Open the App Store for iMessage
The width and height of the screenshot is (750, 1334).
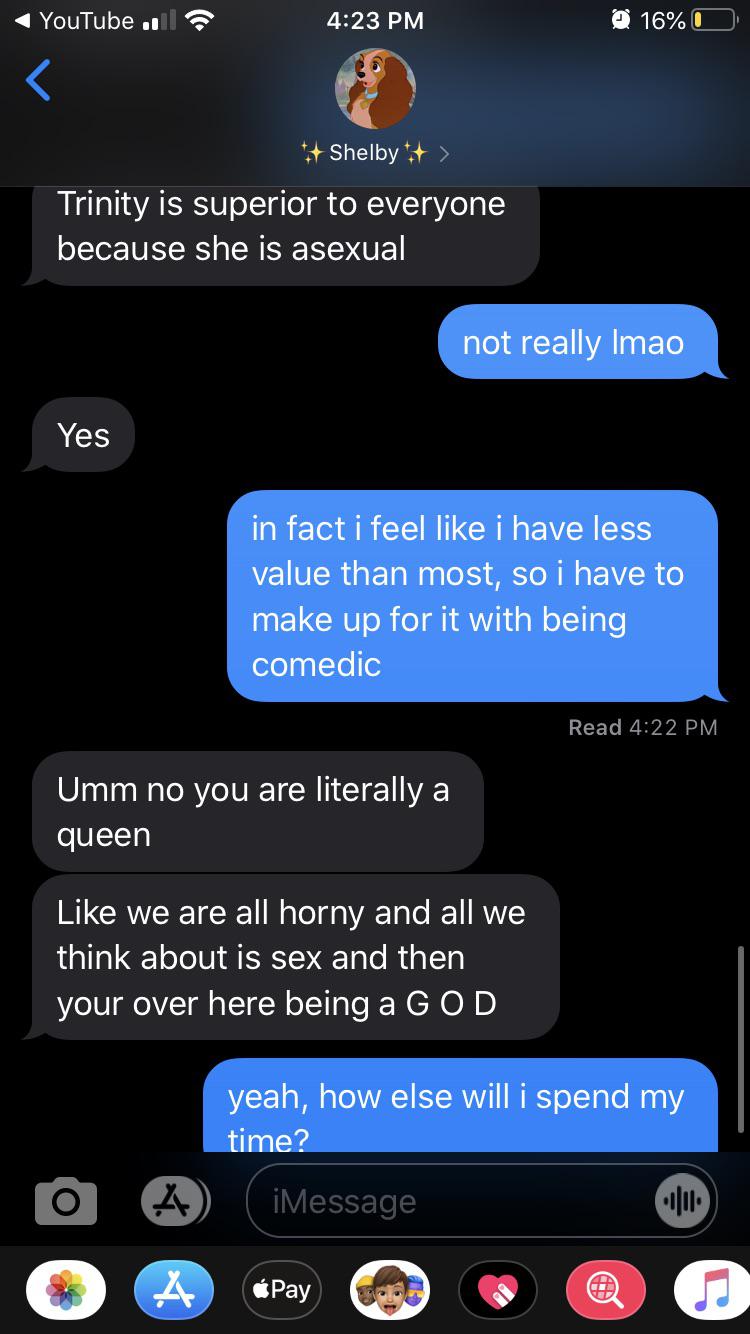click(x=173, y=1290)
